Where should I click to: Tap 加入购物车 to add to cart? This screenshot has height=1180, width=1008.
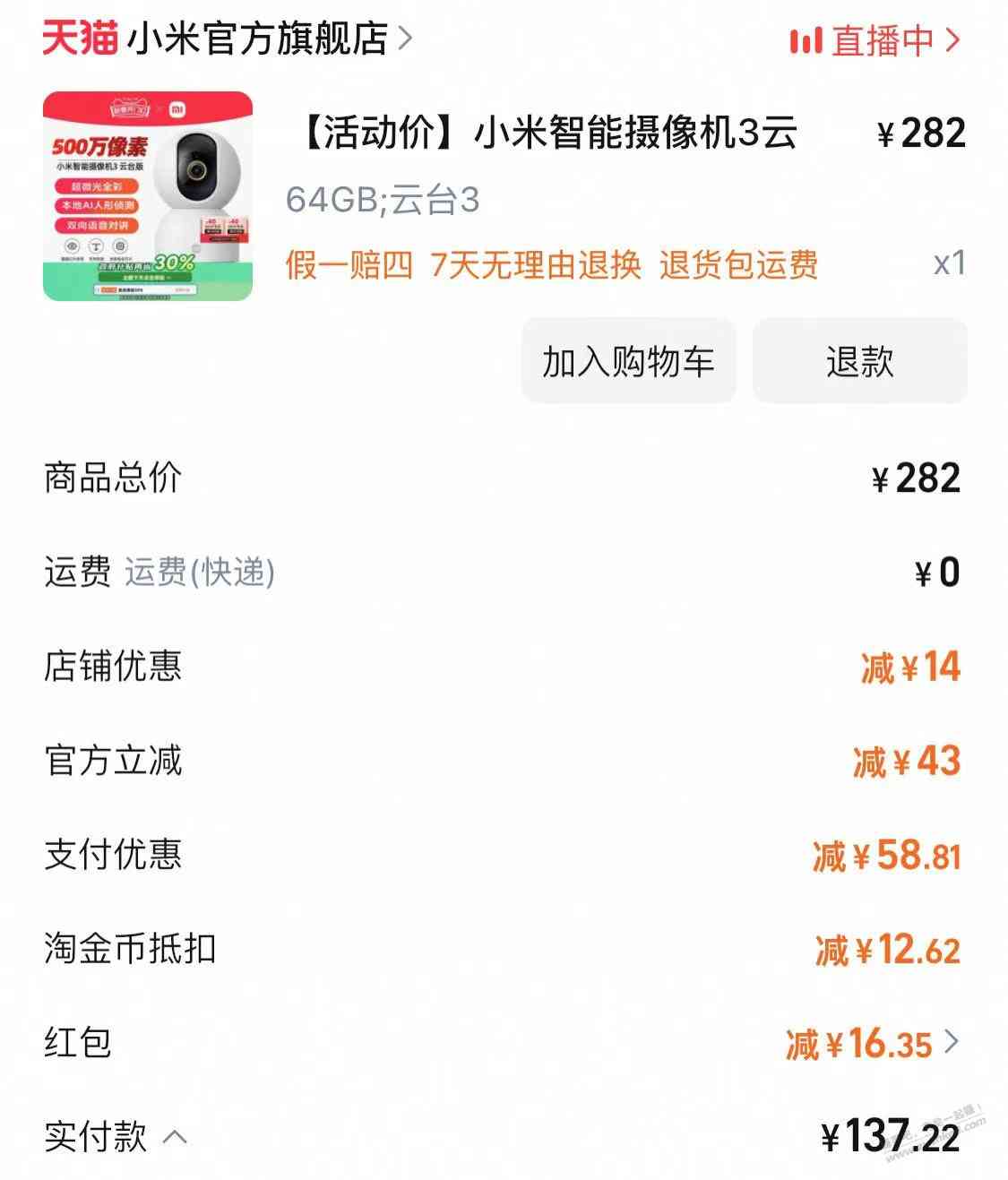pos(628,361)
